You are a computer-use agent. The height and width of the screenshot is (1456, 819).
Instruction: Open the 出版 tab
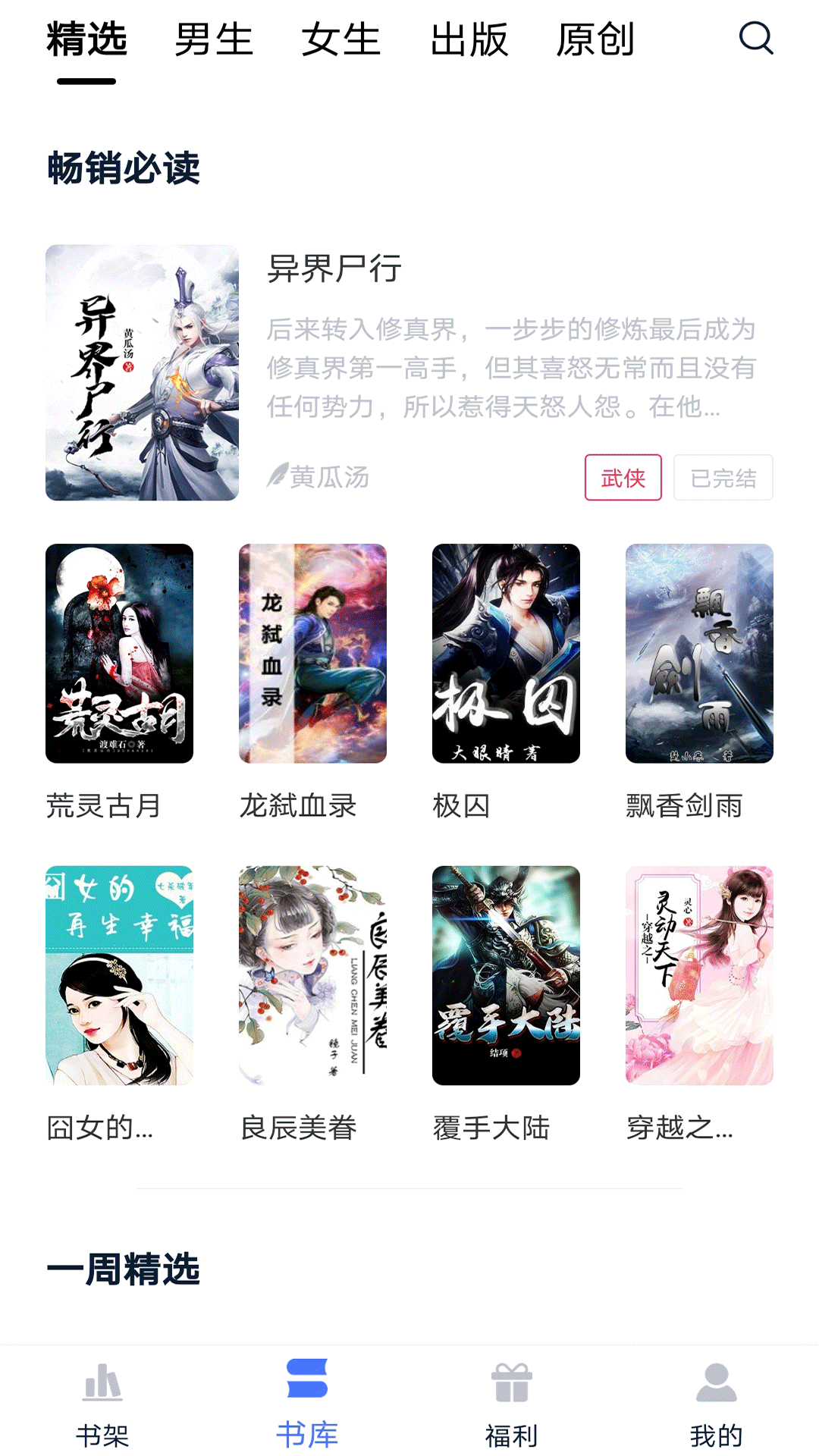pos(470,40)
